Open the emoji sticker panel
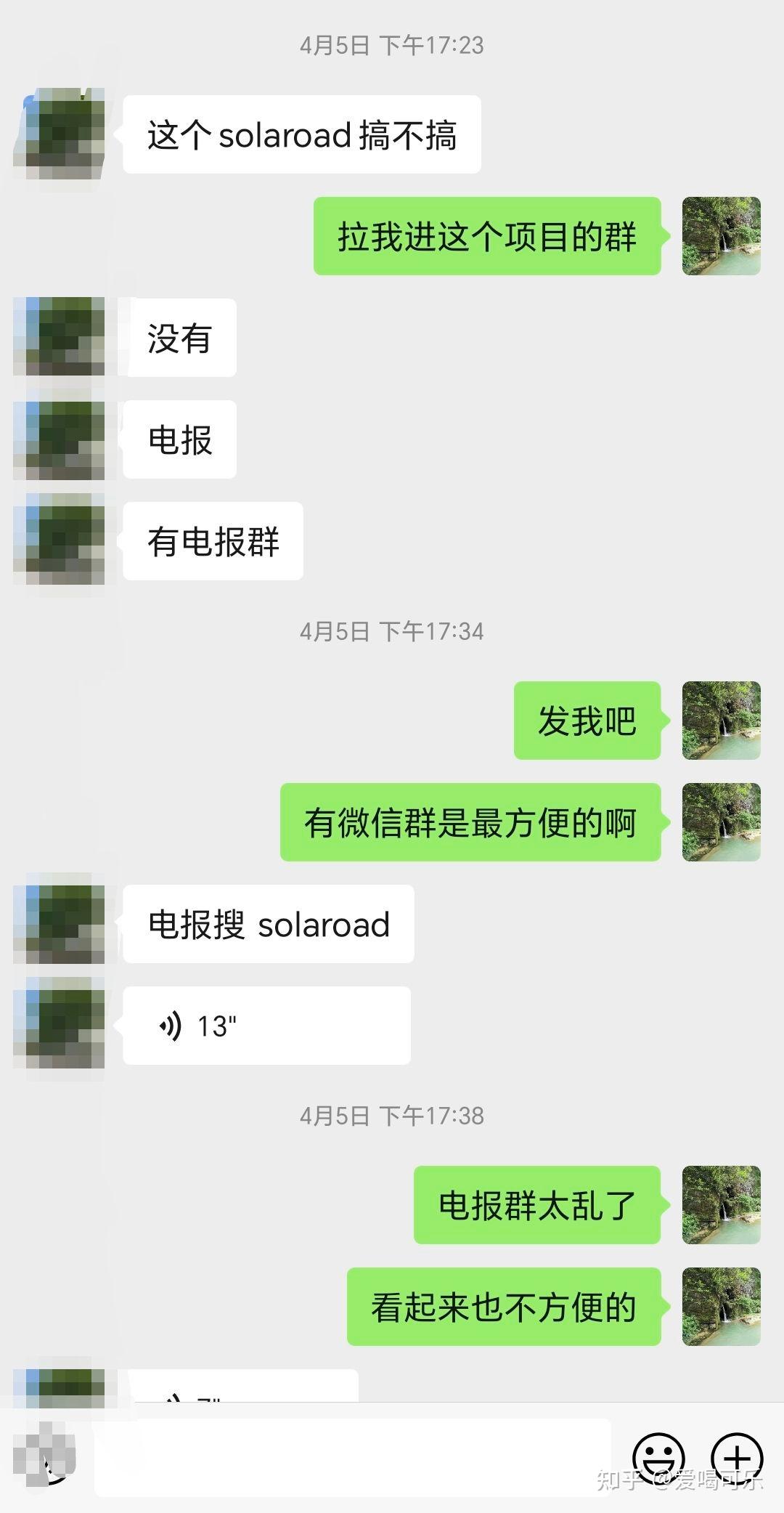 pyautogui.click(x=658, y=1458)
